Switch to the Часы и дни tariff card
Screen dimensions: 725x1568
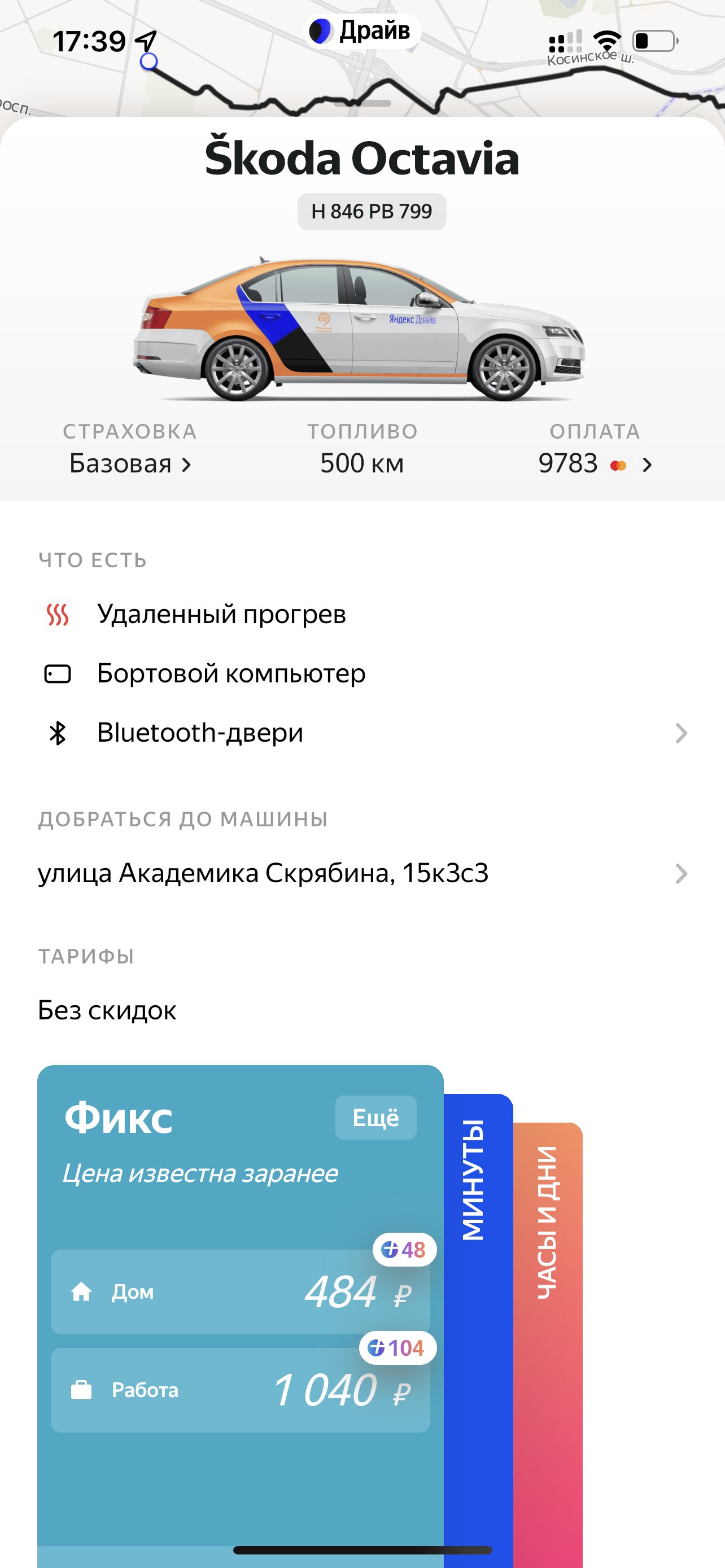pyautogui.click(x=548, y=1339)
